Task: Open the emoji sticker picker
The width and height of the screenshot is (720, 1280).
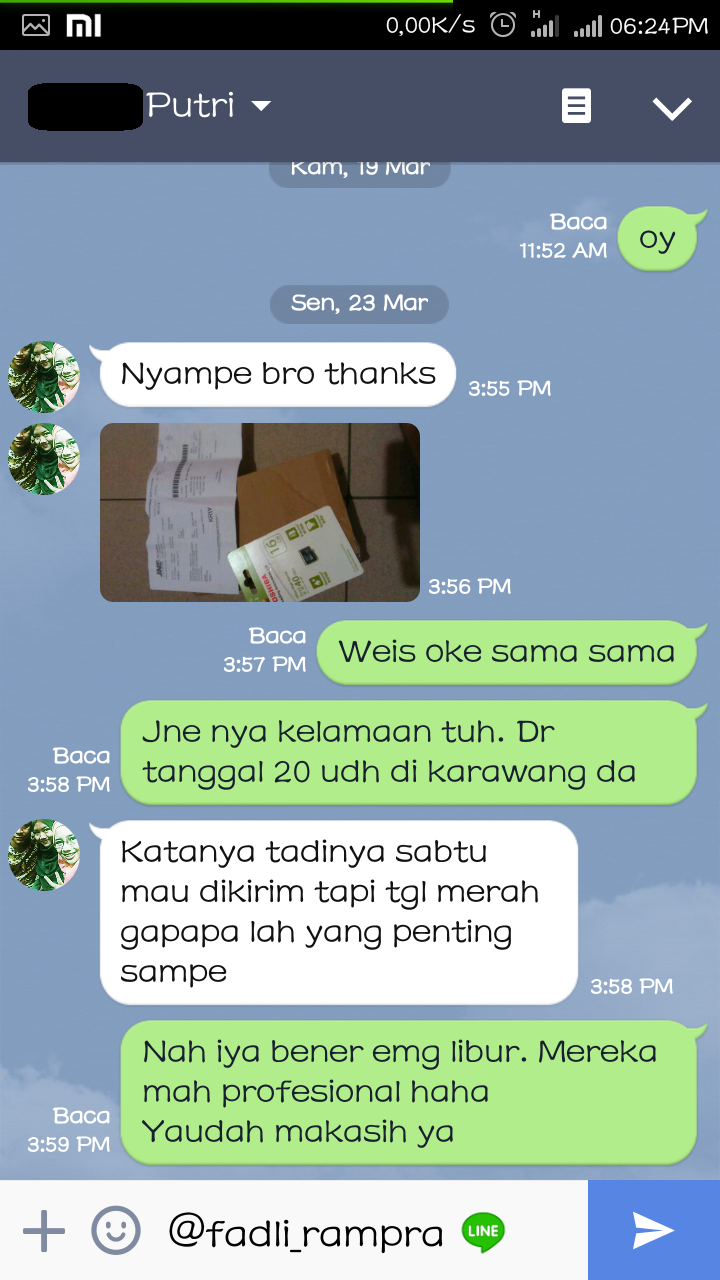Action: coord(116,1230)
